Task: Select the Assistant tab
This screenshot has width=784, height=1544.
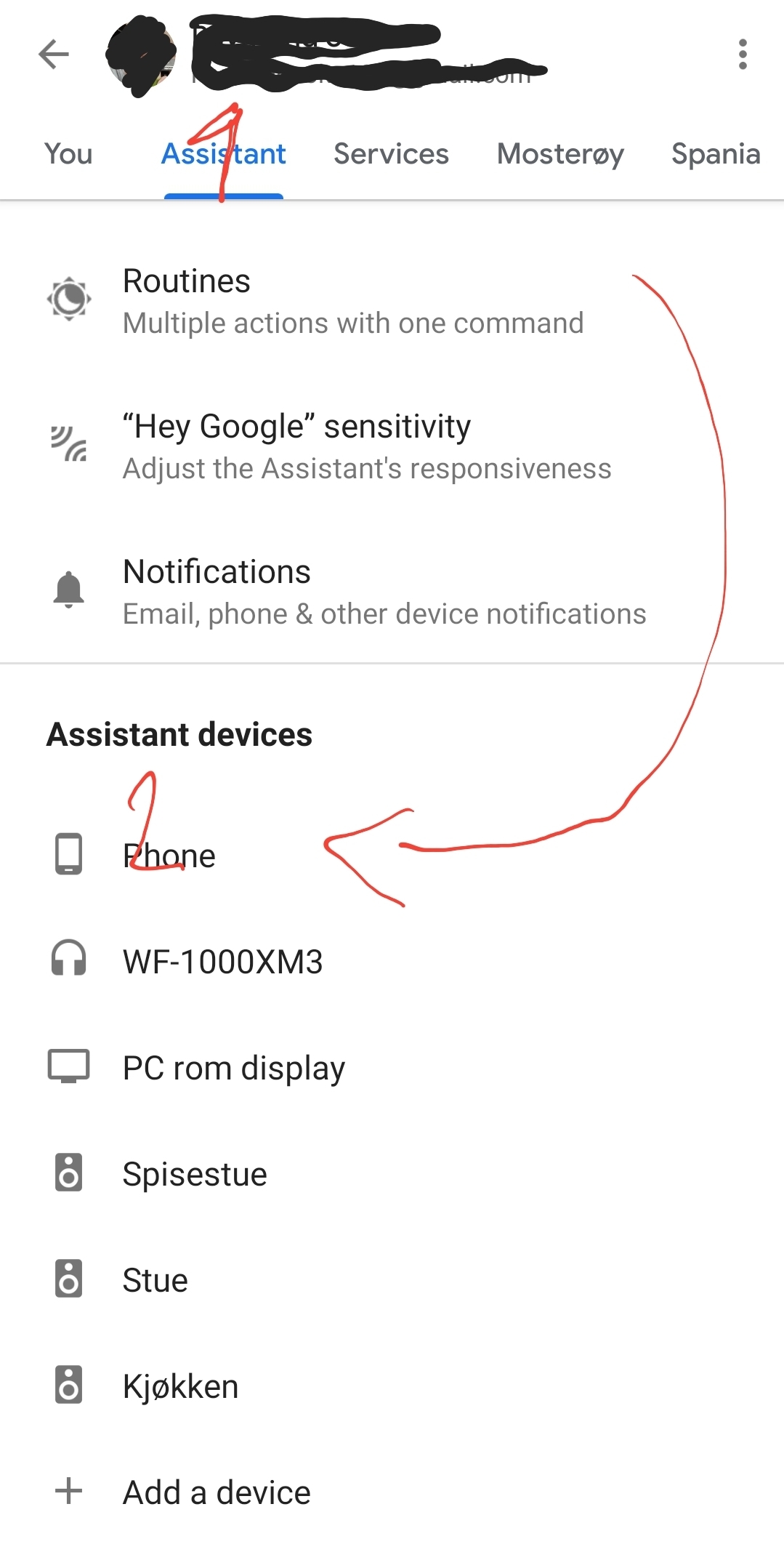Action: (x=223, y=154)
